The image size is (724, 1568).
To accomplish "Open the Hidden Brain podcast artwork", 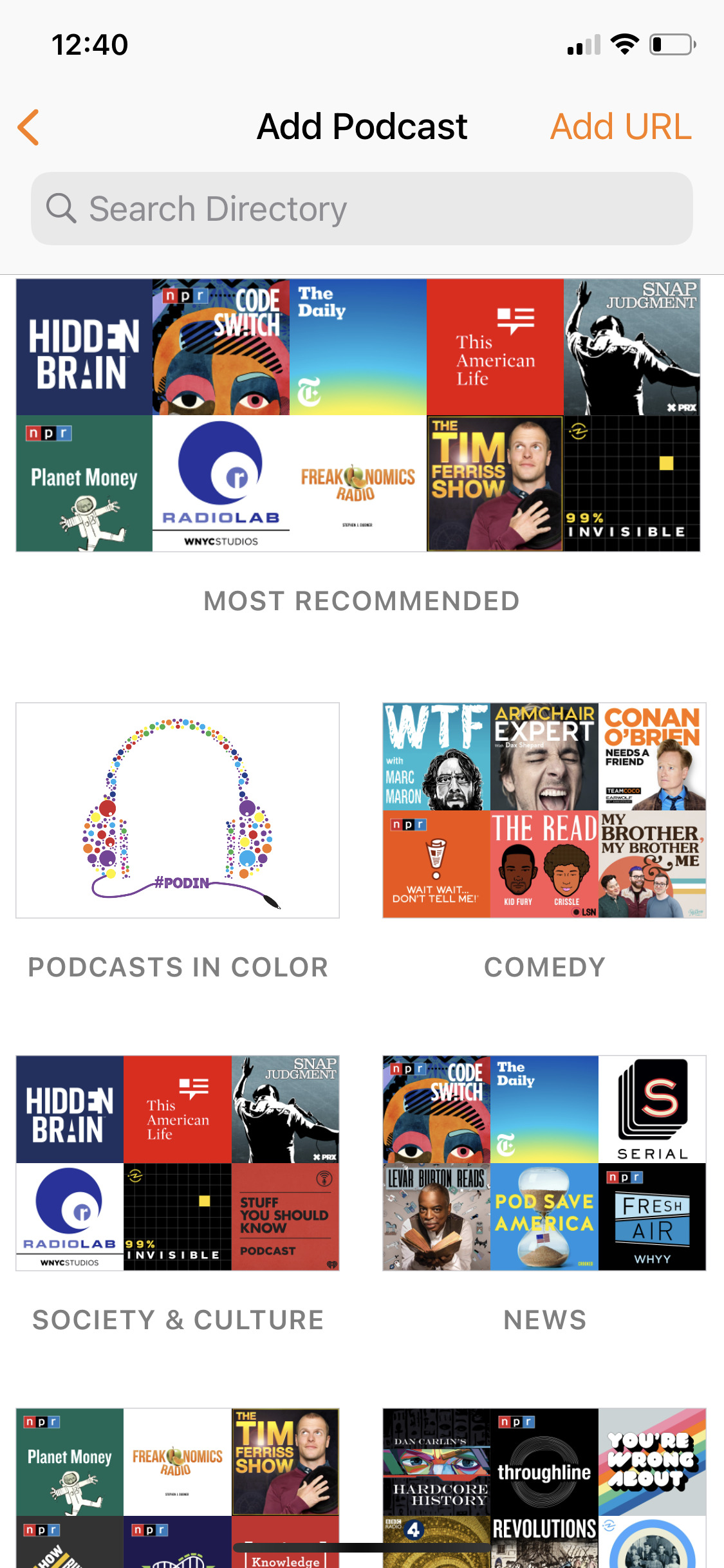I will point(84,348).
